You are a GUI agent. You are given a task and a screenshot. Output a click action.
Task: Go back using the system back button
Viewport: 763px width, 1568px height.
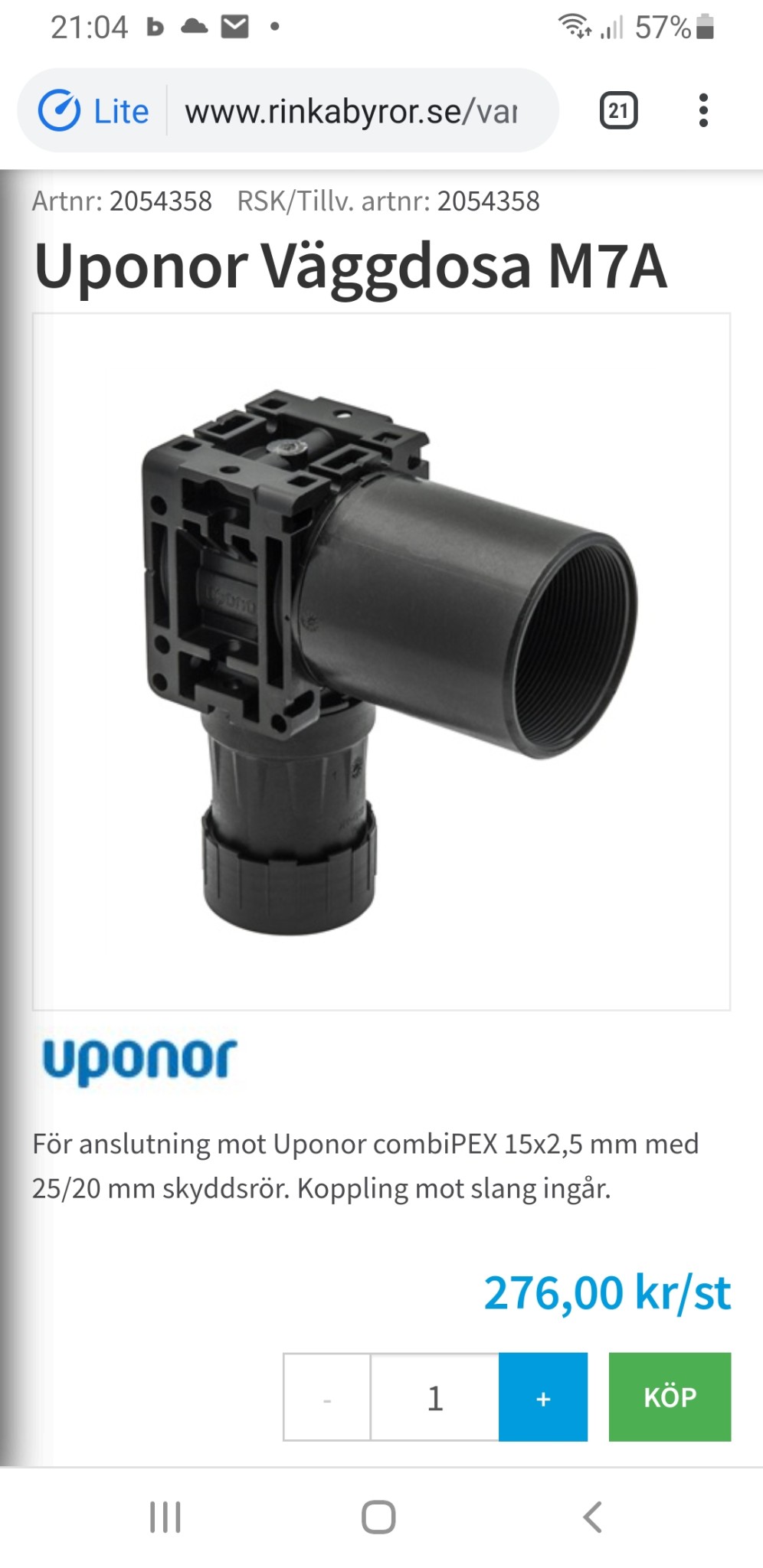pyautogui.click(x=593, y=1517)
